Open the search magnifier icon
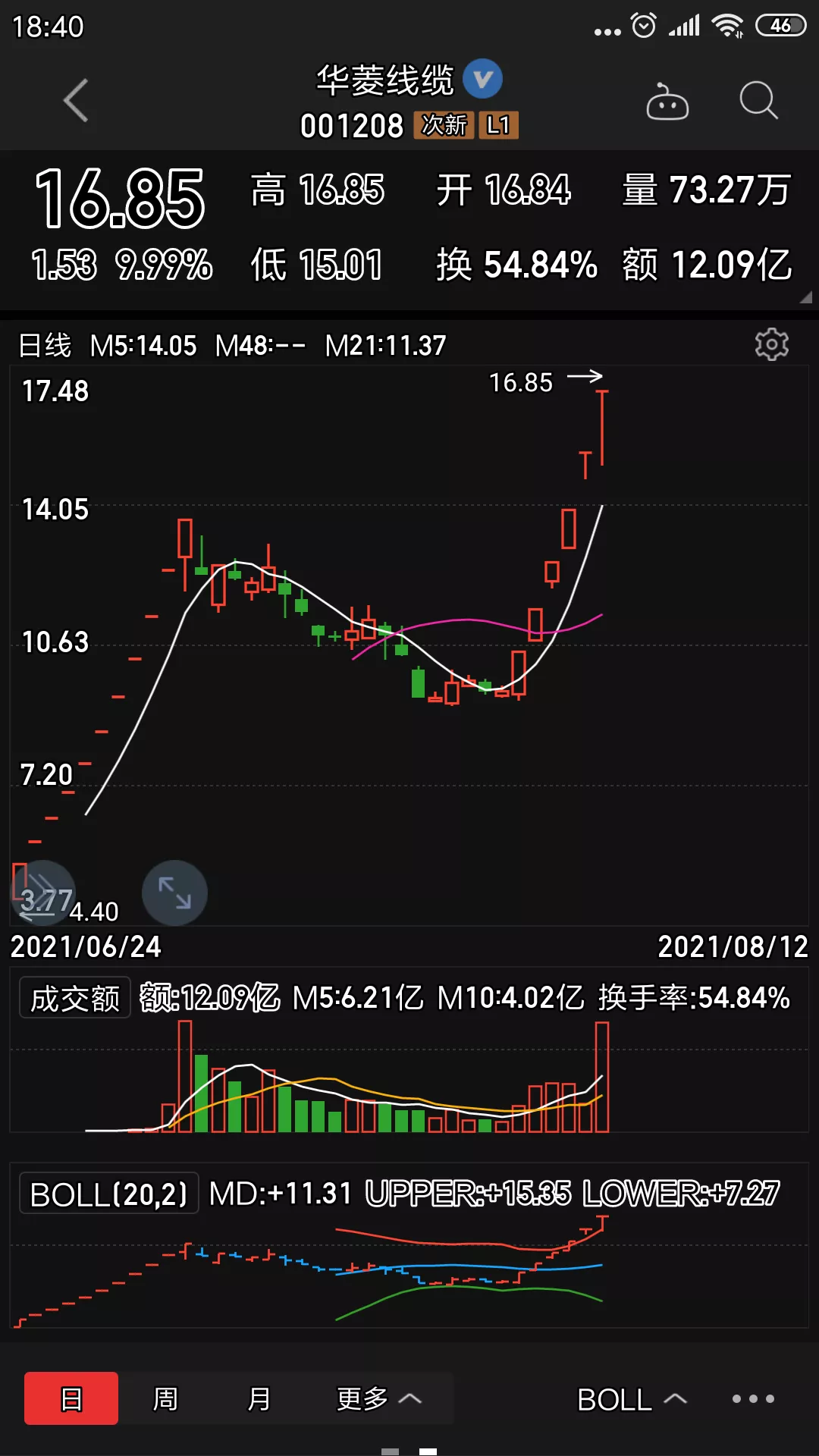Viewport: 819px width, 1456px height. click(x=758, y=100)
